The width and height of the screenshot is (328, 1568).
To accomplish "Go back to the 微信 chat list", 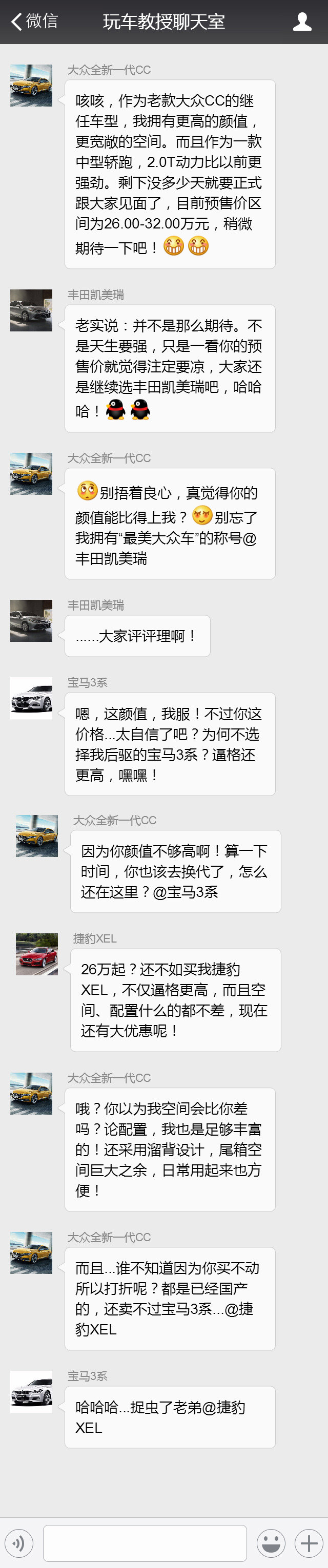I will 33,22.
